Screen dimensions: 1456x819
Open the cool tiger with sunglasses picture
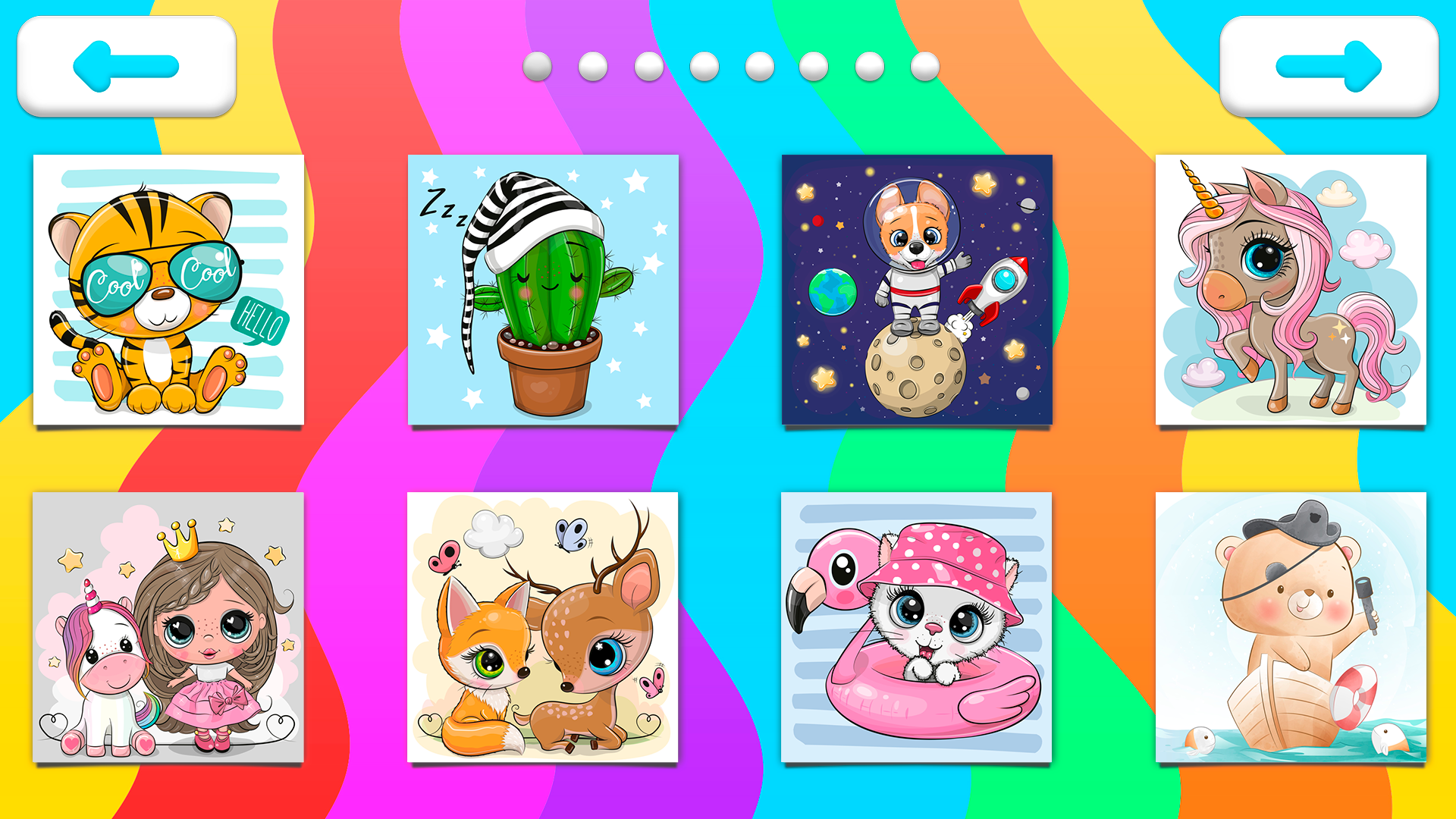pos(168,290)
